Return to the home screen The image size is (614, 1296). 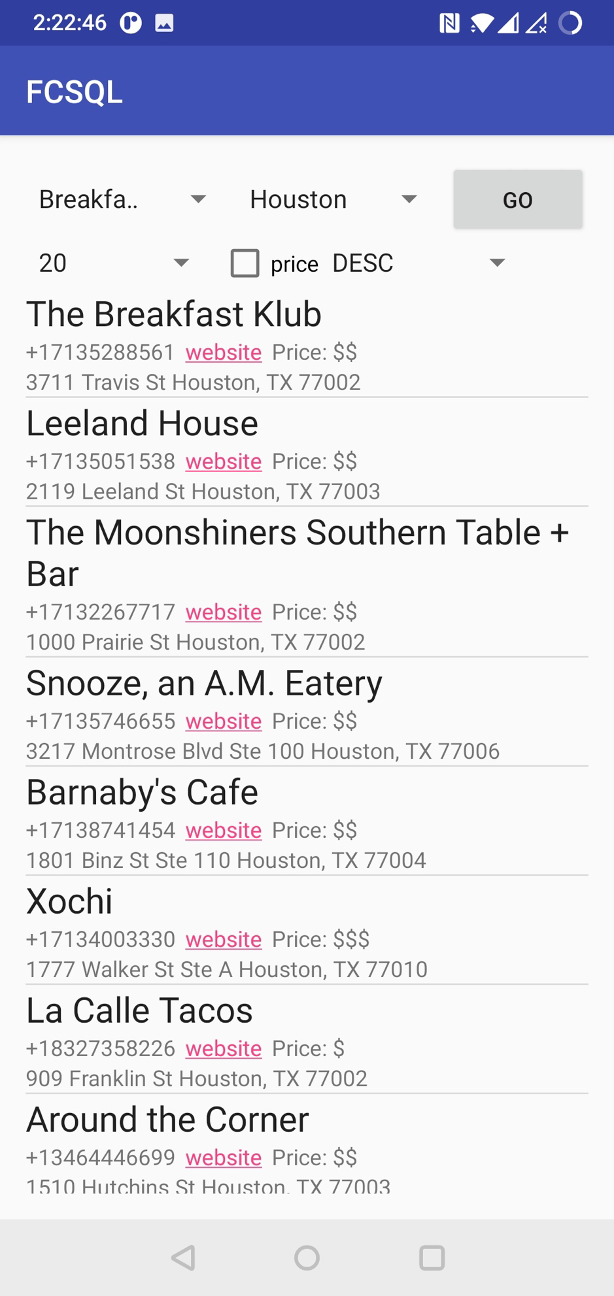pyautogui.click(x=307, y=1257)
